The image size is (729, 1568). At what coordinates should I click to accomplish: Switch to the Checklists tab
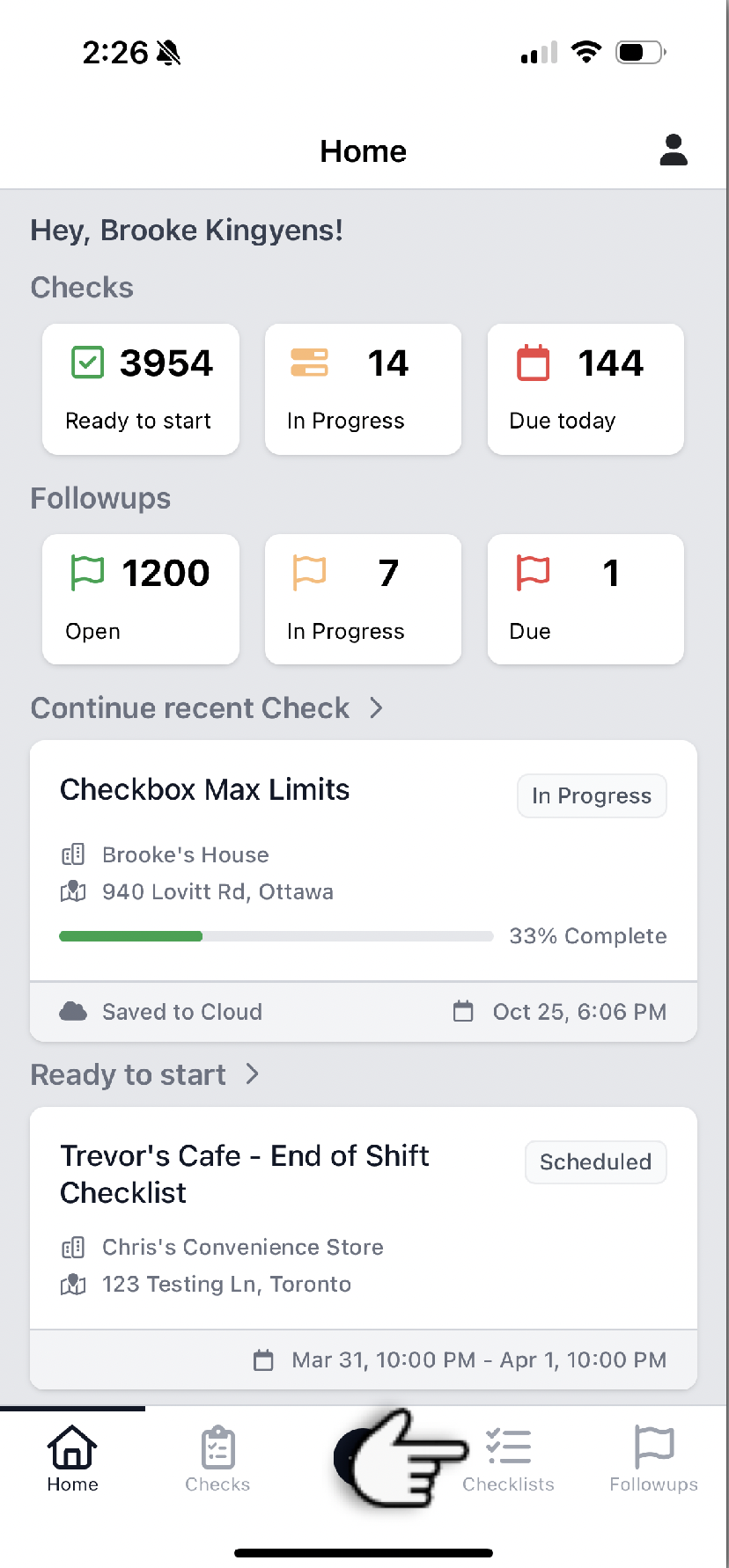point(509,1461)
